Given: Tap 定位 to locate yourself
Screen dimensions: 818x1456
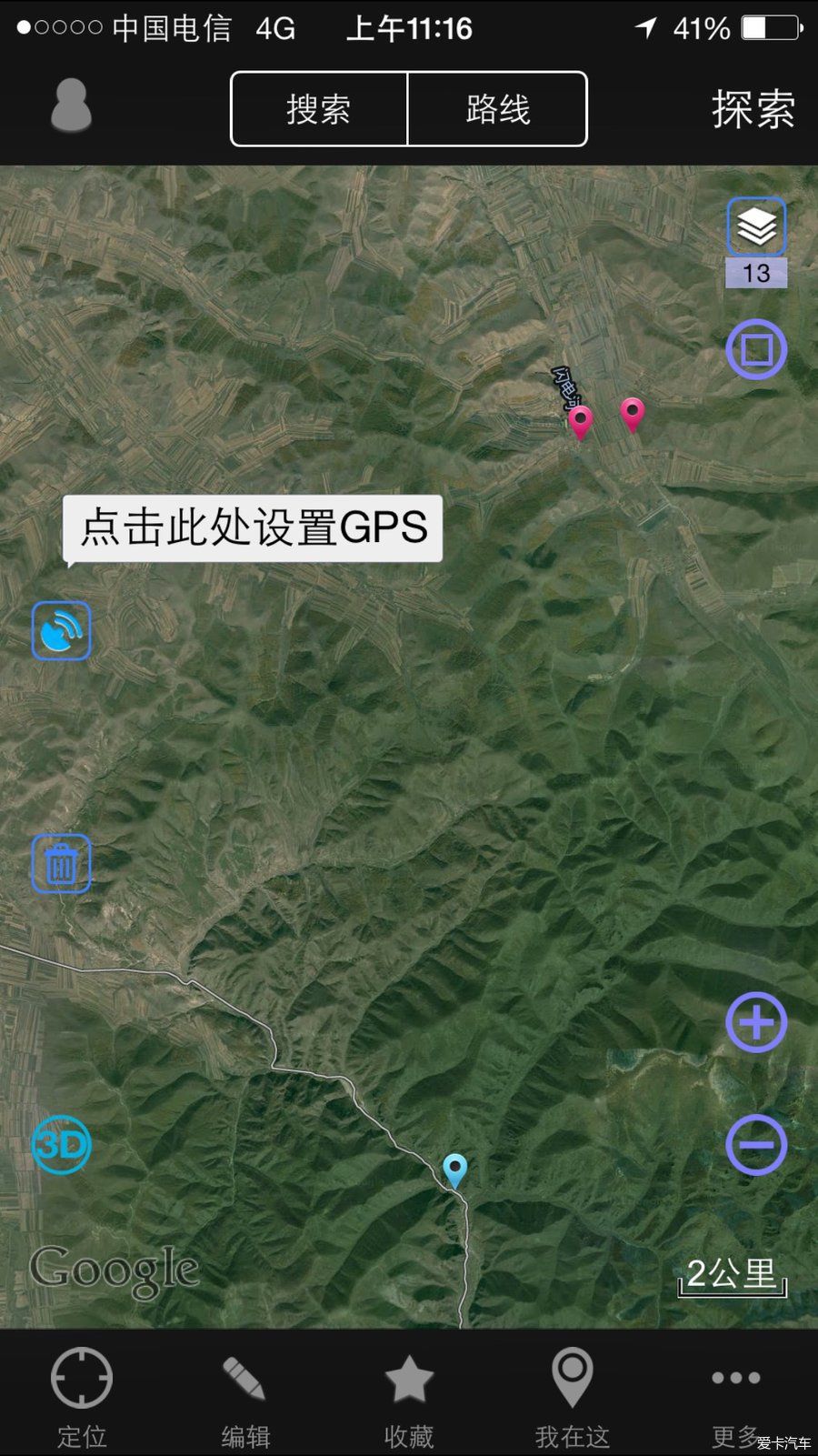Looking at the screenshot, I should pos(82,1396).
